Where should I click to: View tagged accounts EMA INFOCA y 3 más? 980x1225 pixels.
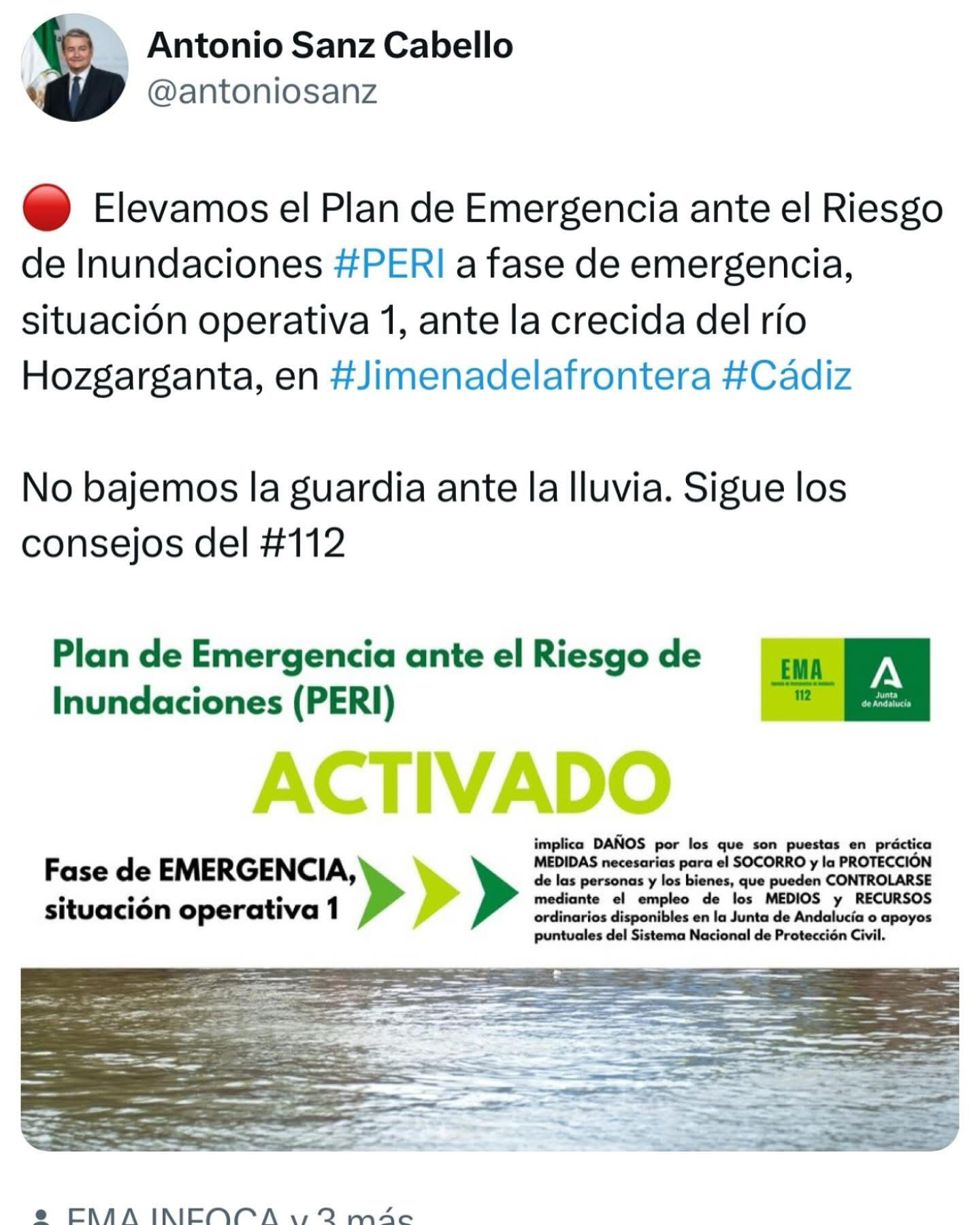coord(238,1215)
